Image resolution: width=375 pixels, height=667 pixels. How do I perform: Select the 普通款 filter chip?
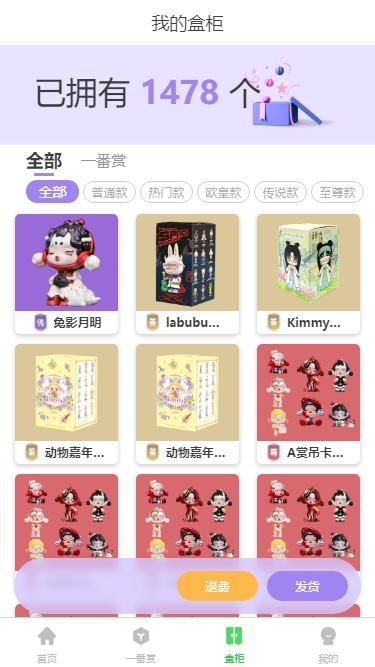coord(110,193)
